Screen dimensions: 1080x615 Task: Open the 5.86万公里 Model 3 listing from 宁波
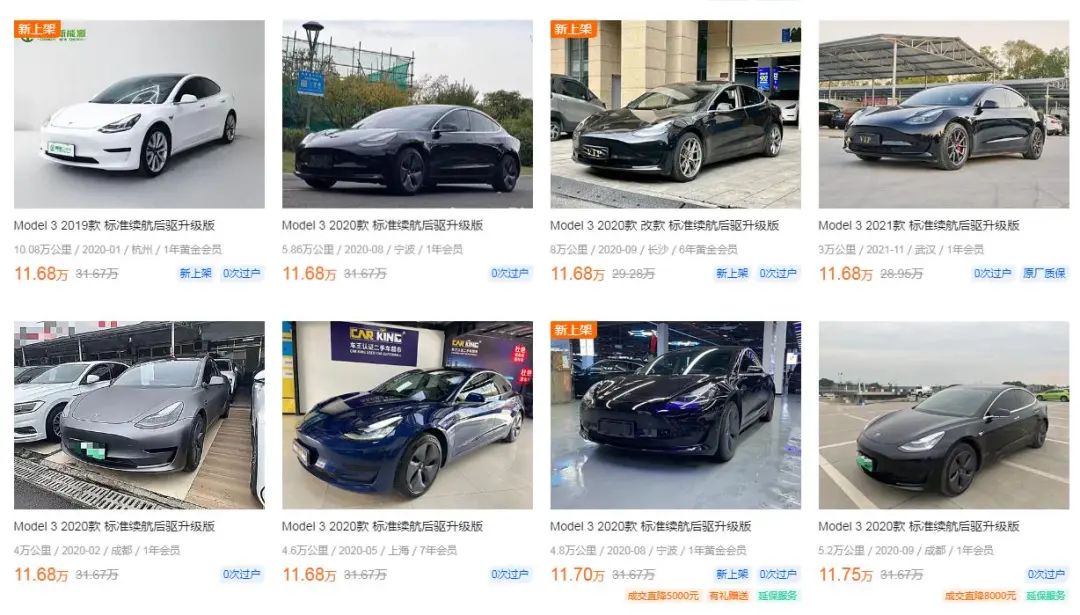click(407, 115)
